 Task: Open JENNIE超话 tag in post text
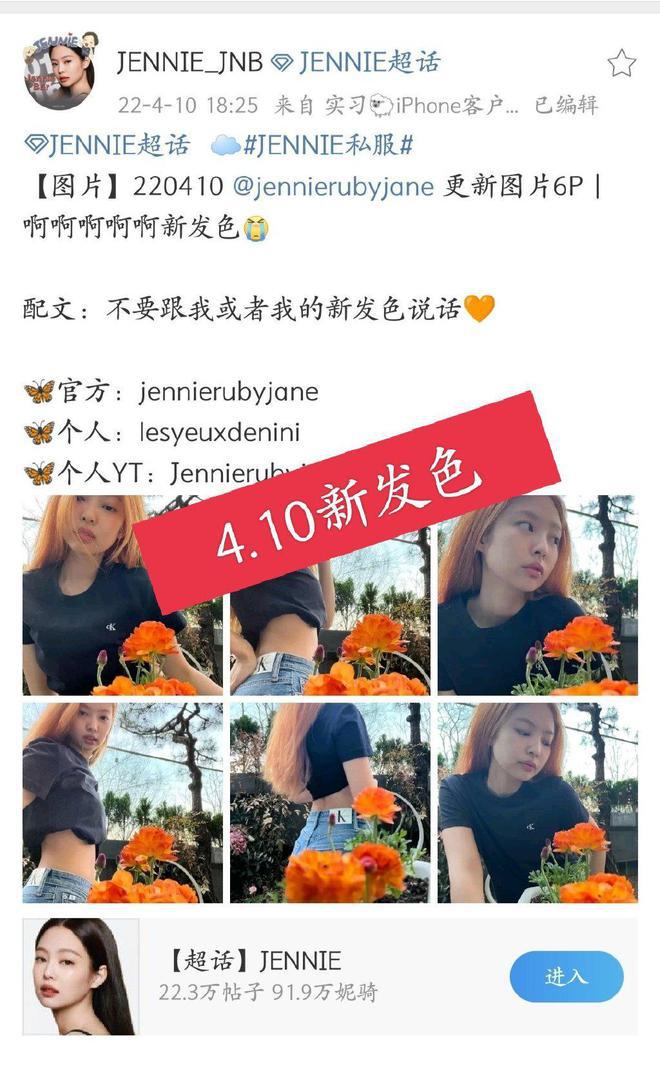[107, 145]
